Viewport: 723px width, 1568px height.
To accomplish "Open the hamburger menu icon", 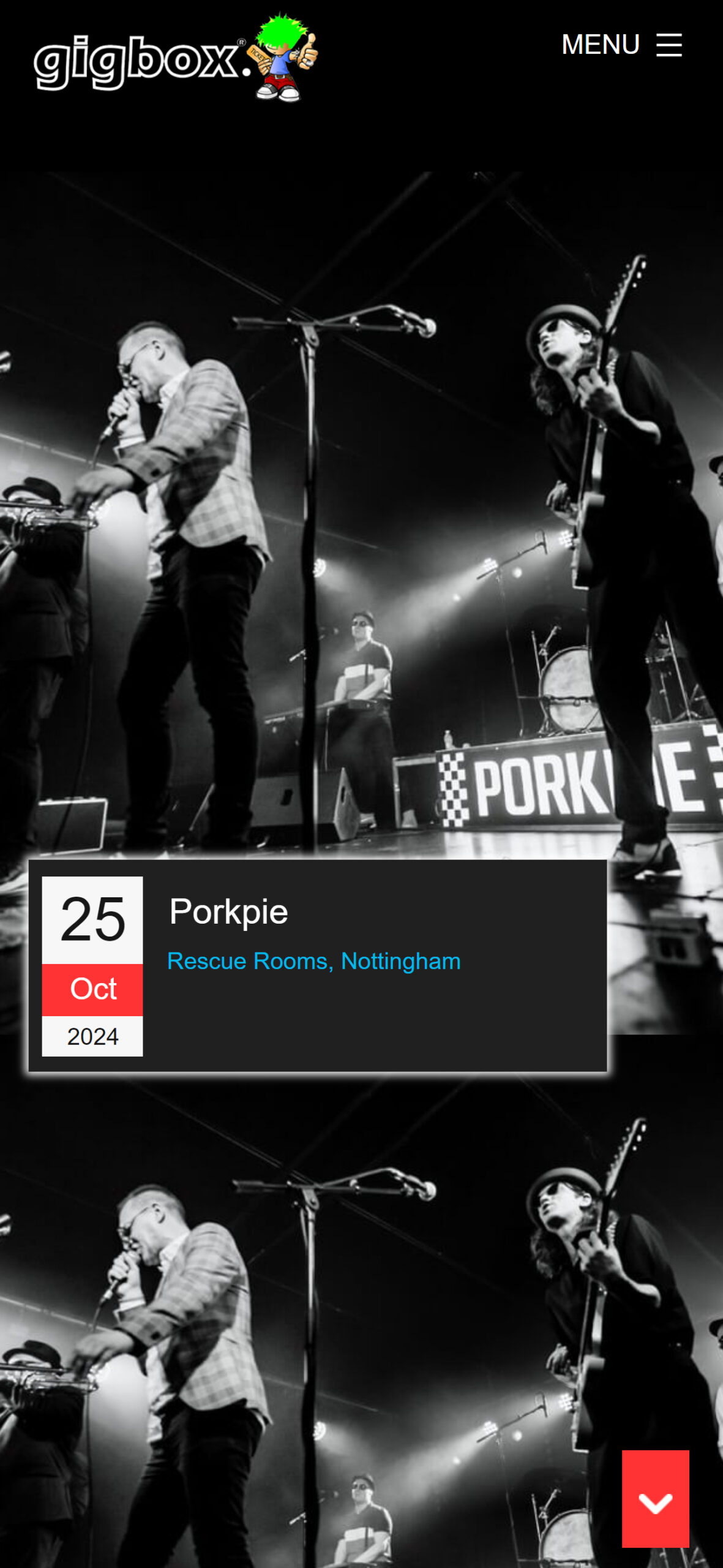I will 669,45.
